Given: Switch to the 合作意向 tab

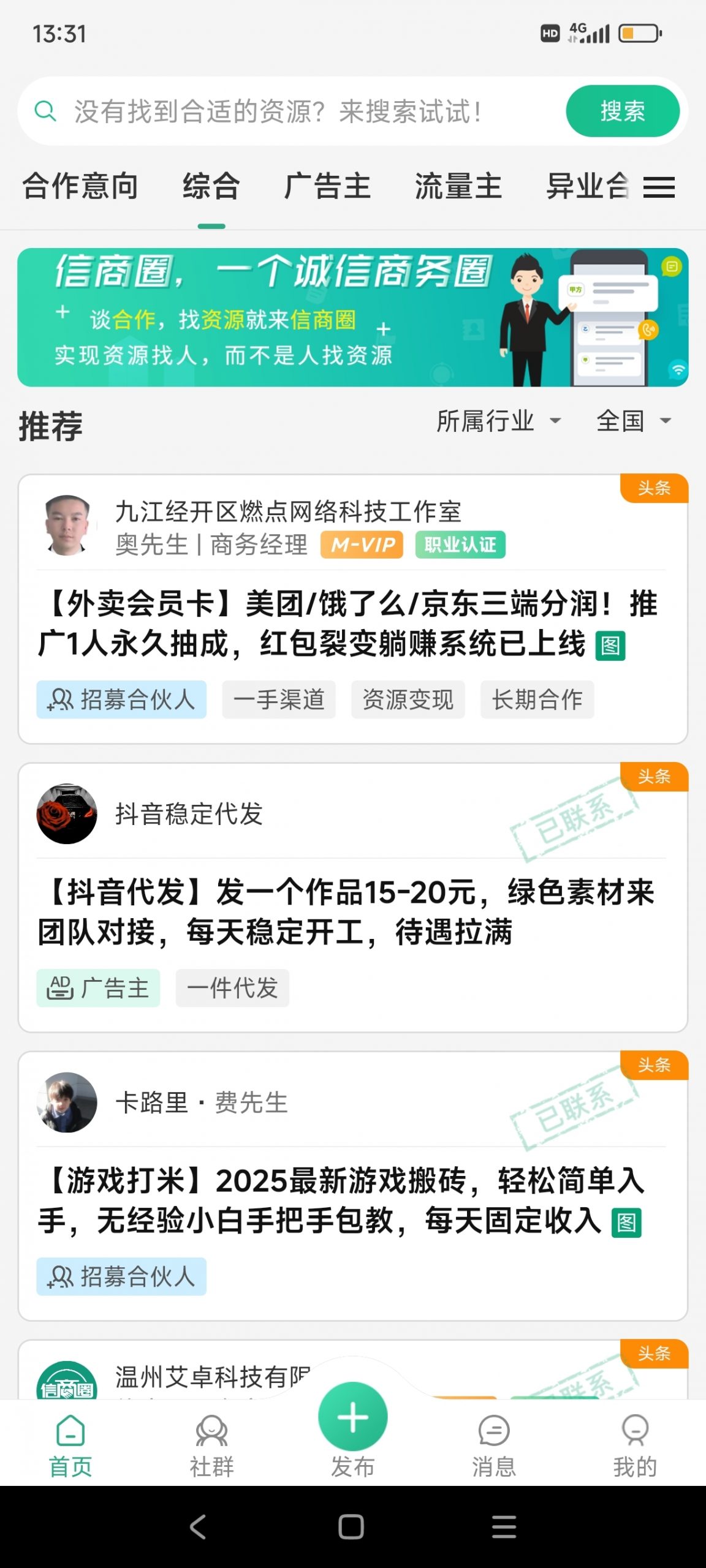Looking at the screenshot, I should [x=80, y=186].
